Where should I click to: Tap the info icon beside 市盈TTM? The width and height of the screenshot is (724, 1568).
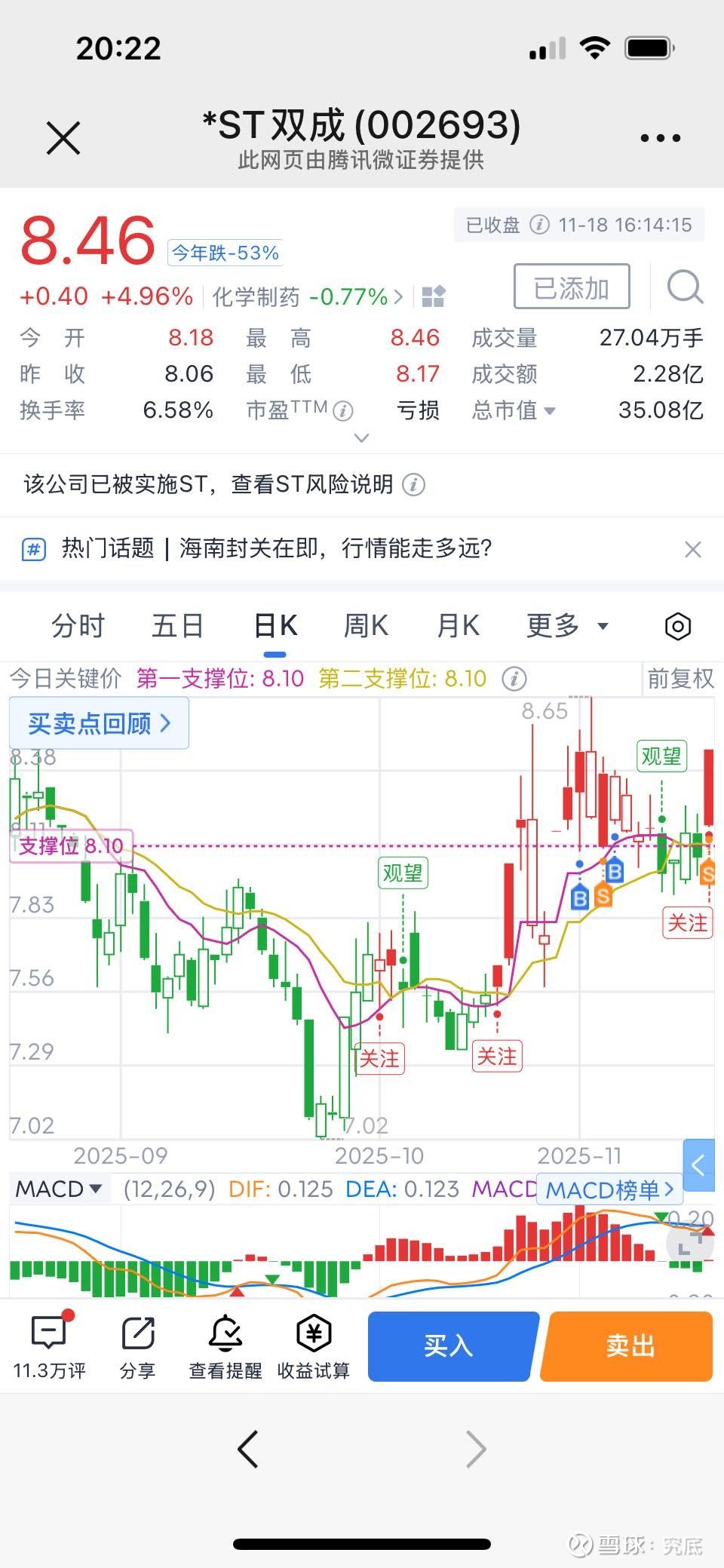343,410
